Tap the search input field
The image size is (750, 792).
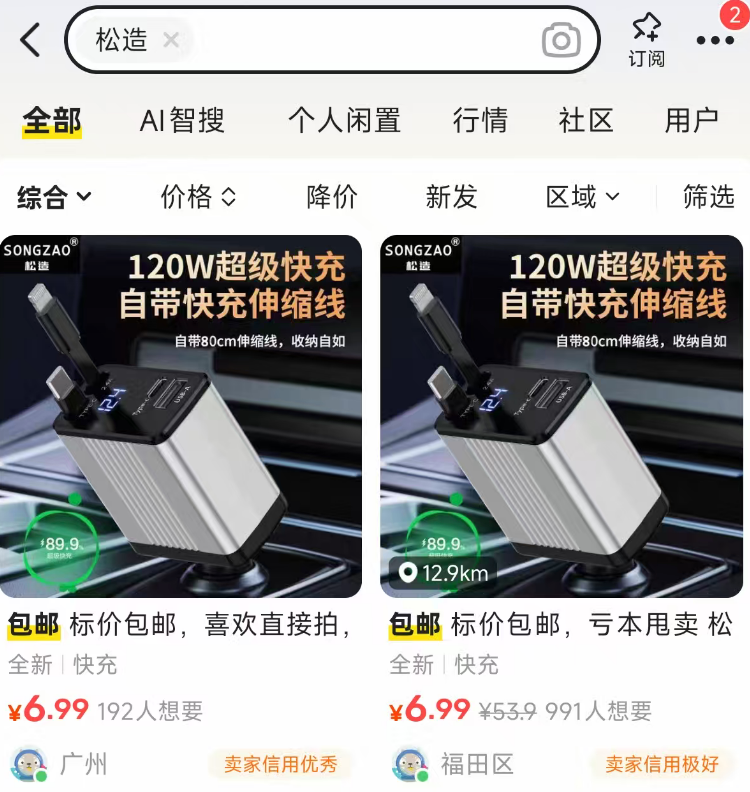[x=360, y=41]
